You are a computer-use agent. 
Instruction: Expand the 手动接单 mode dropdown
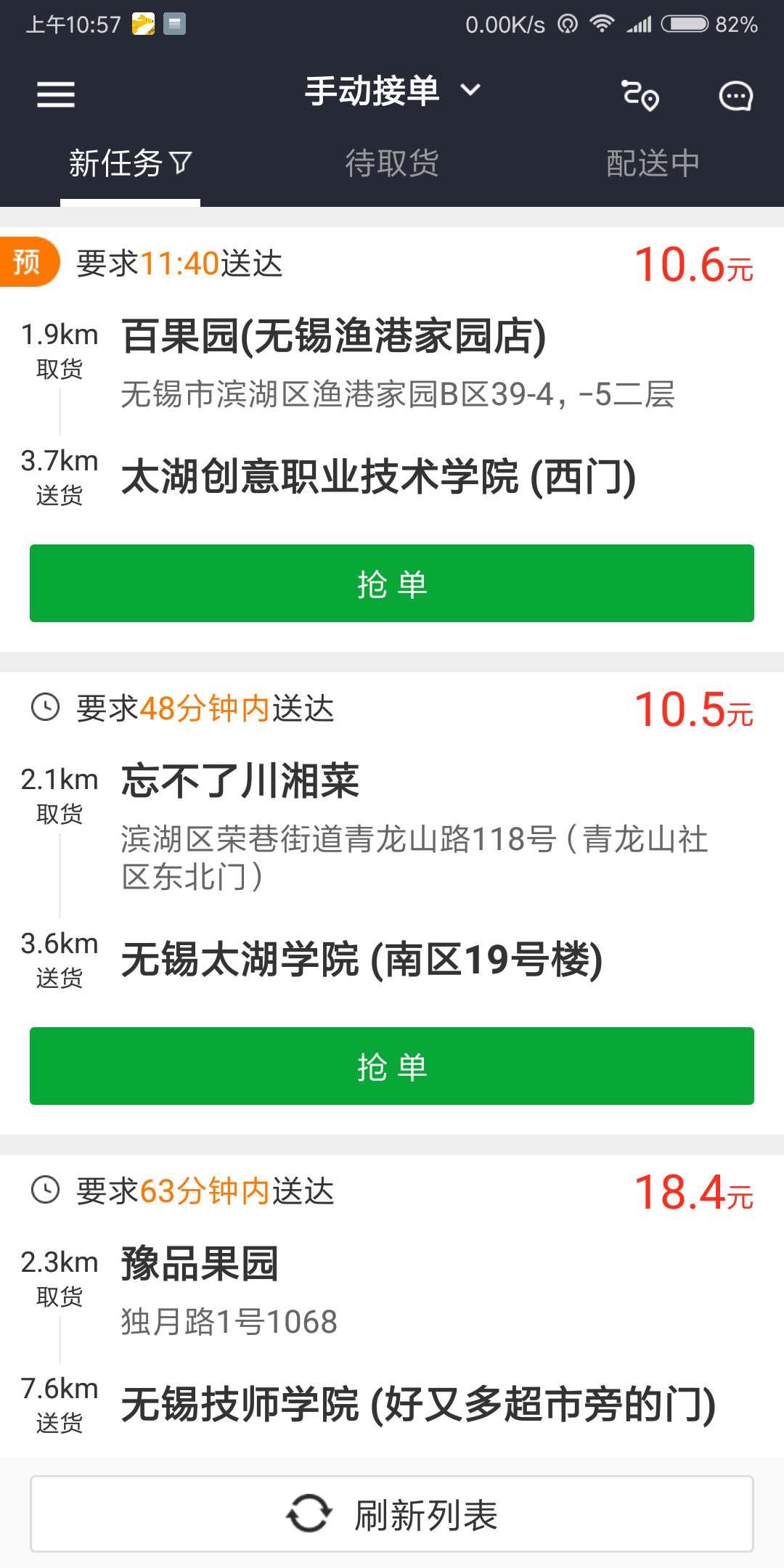pos(392,91)
